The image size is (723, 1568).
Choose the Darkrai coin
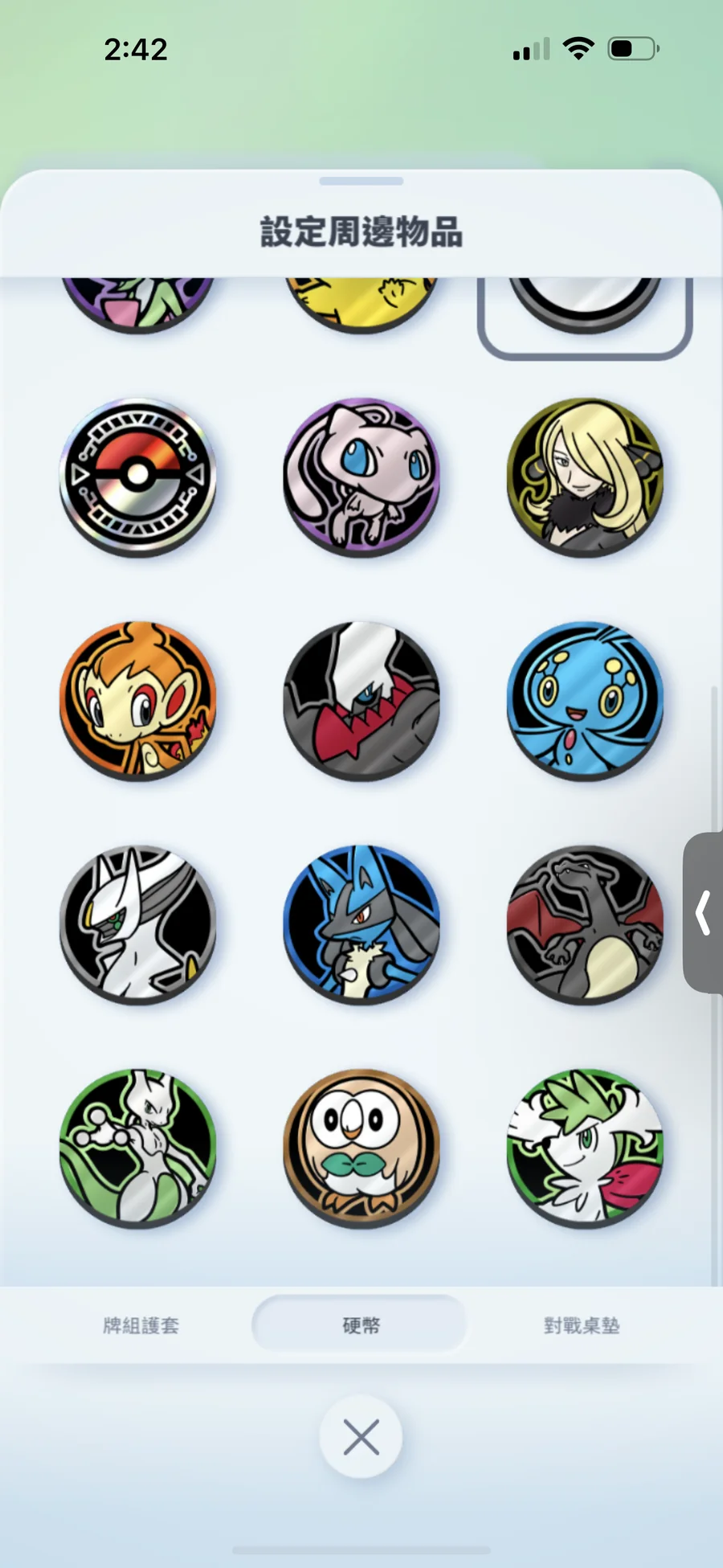[361, 700]
